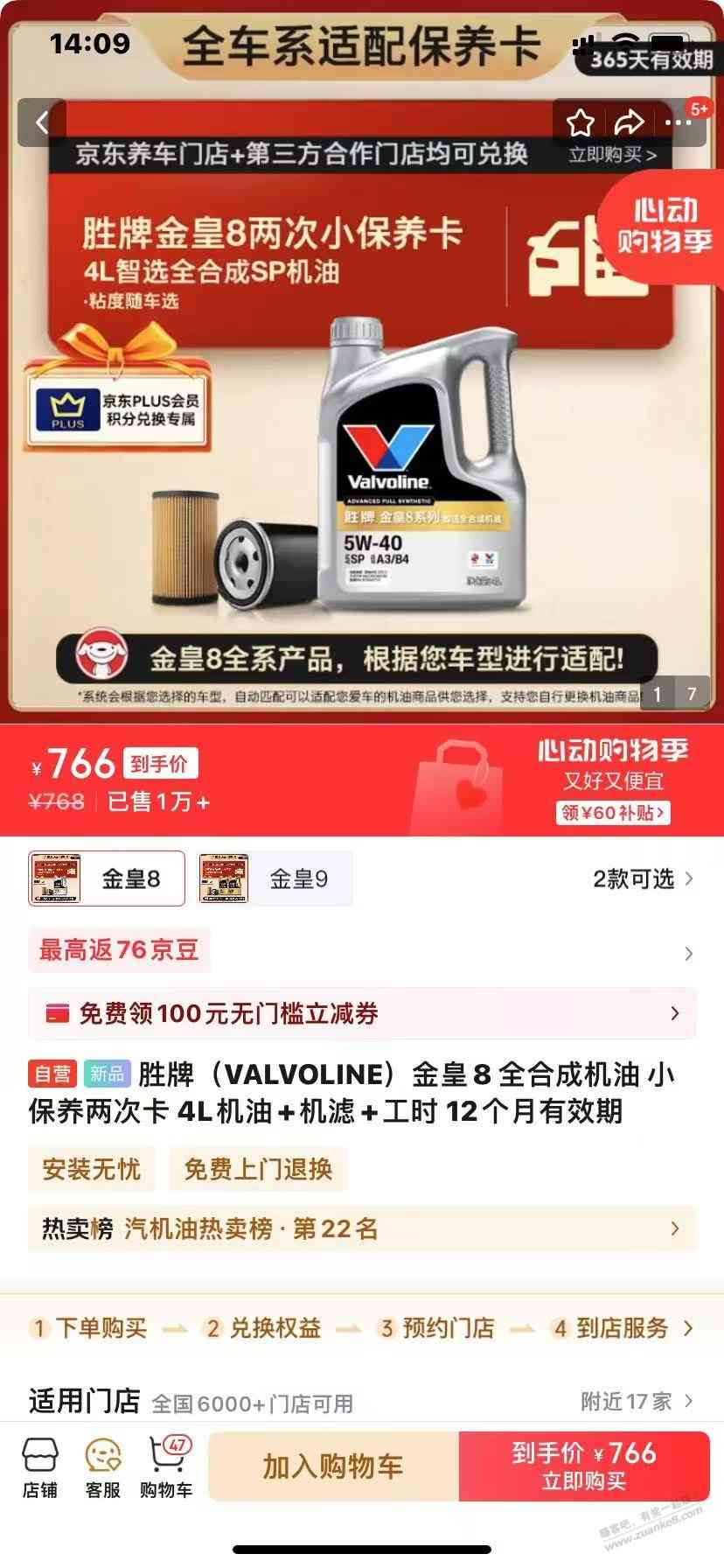Open the 购物车 shopping cart
This screenshot has height=1568, width=724.
point(166,1468)
